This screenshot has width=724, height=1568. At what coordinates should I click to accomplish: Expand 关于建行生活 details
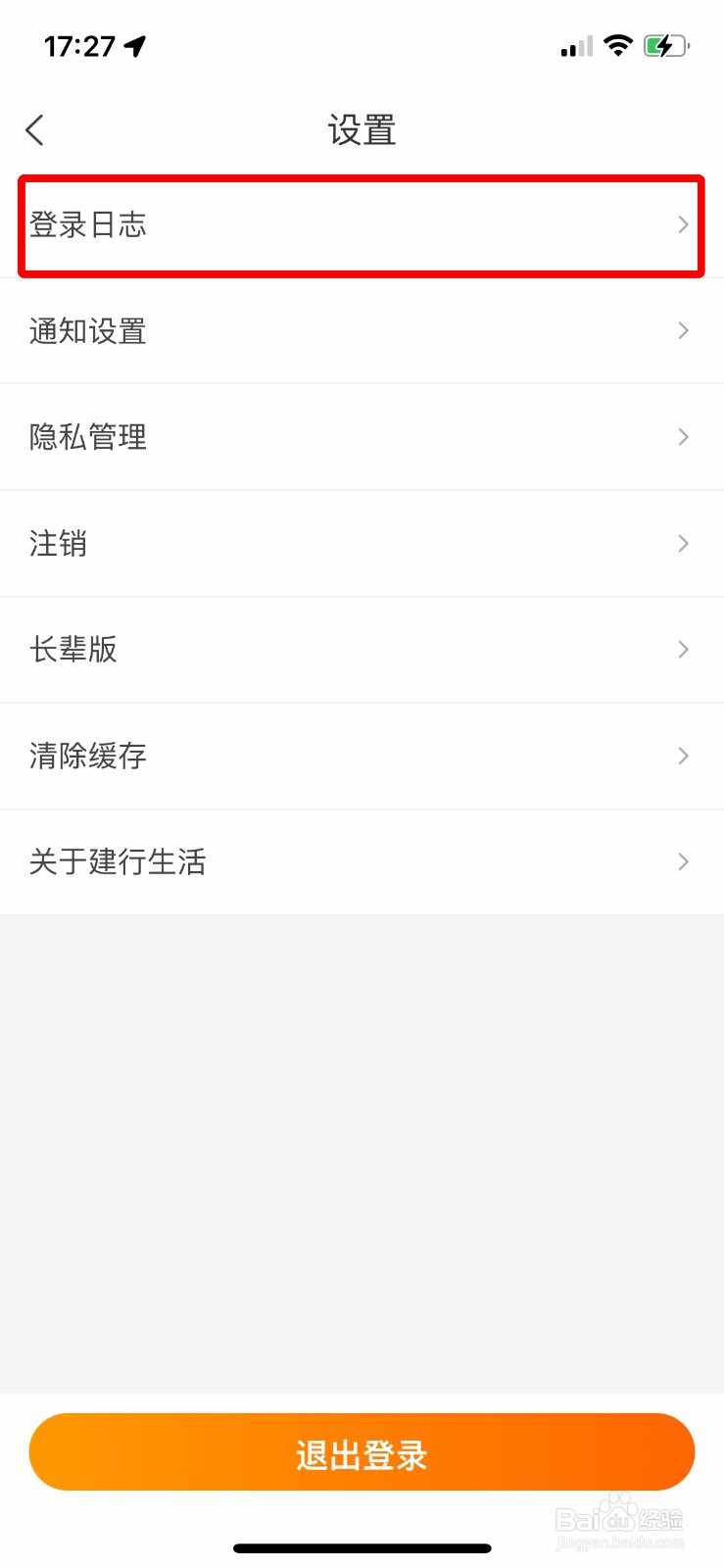click(x=118, y=861)
